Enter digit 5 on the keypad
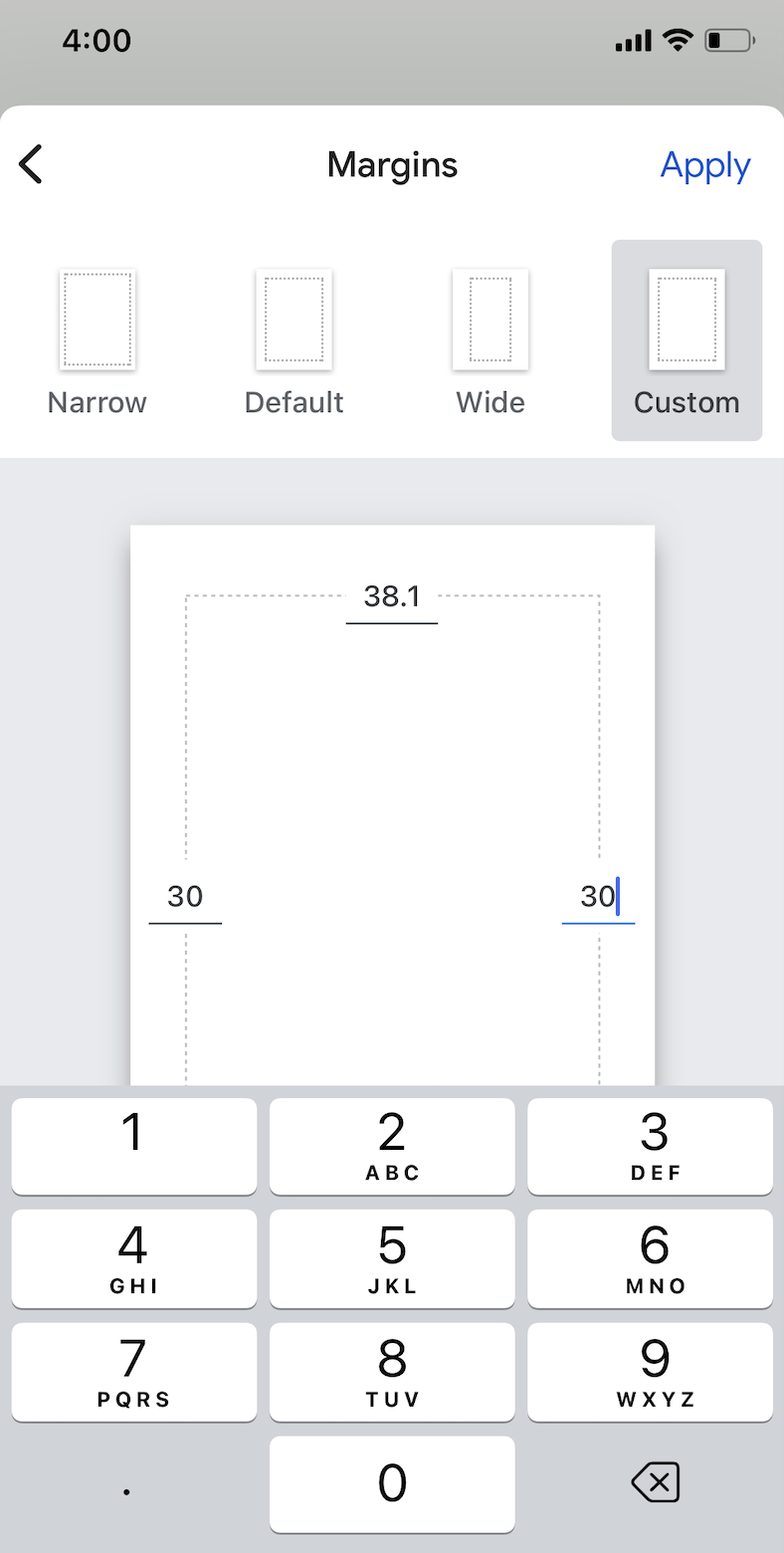Viewport: 784px width, 1553px height. point(392,1257)
